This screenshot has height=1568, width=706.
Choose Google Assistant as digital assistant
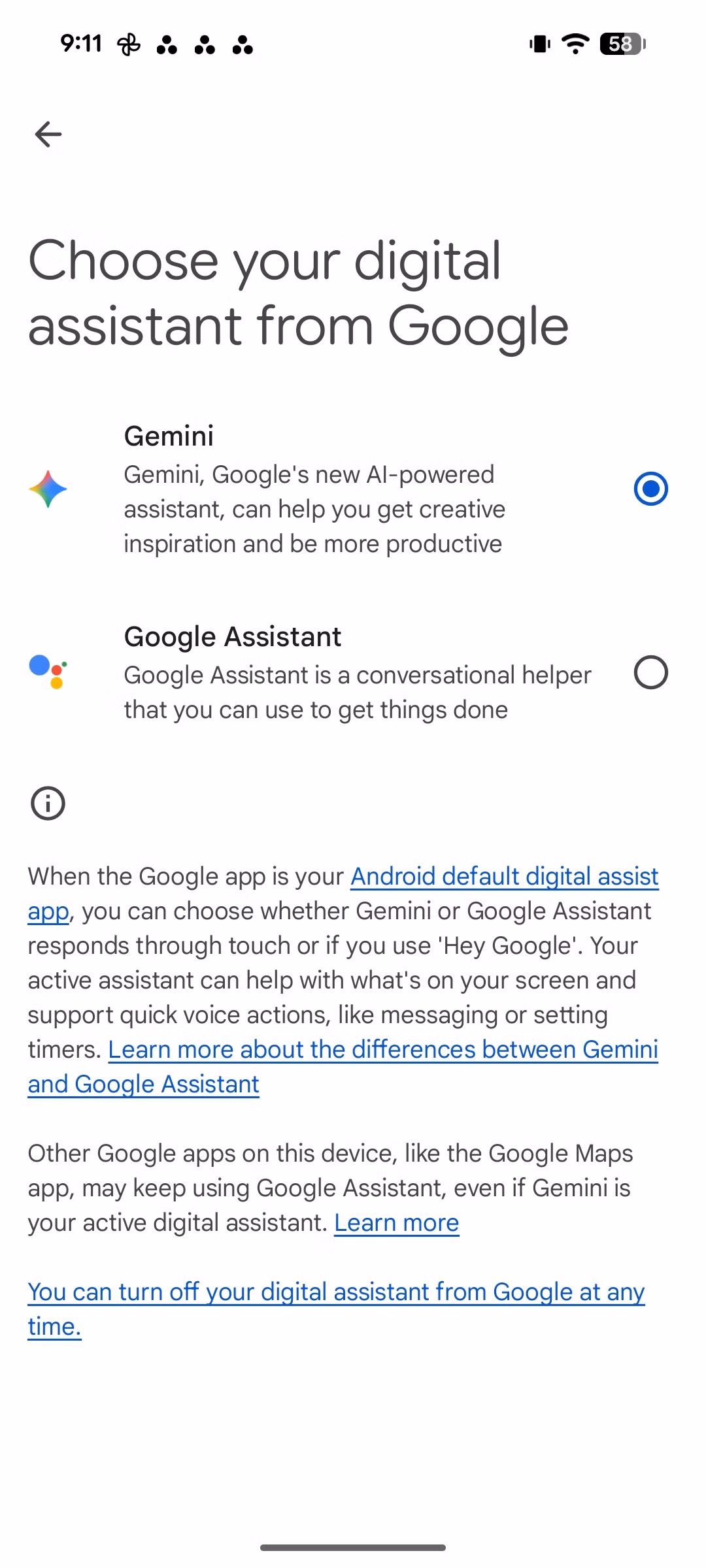650,672
